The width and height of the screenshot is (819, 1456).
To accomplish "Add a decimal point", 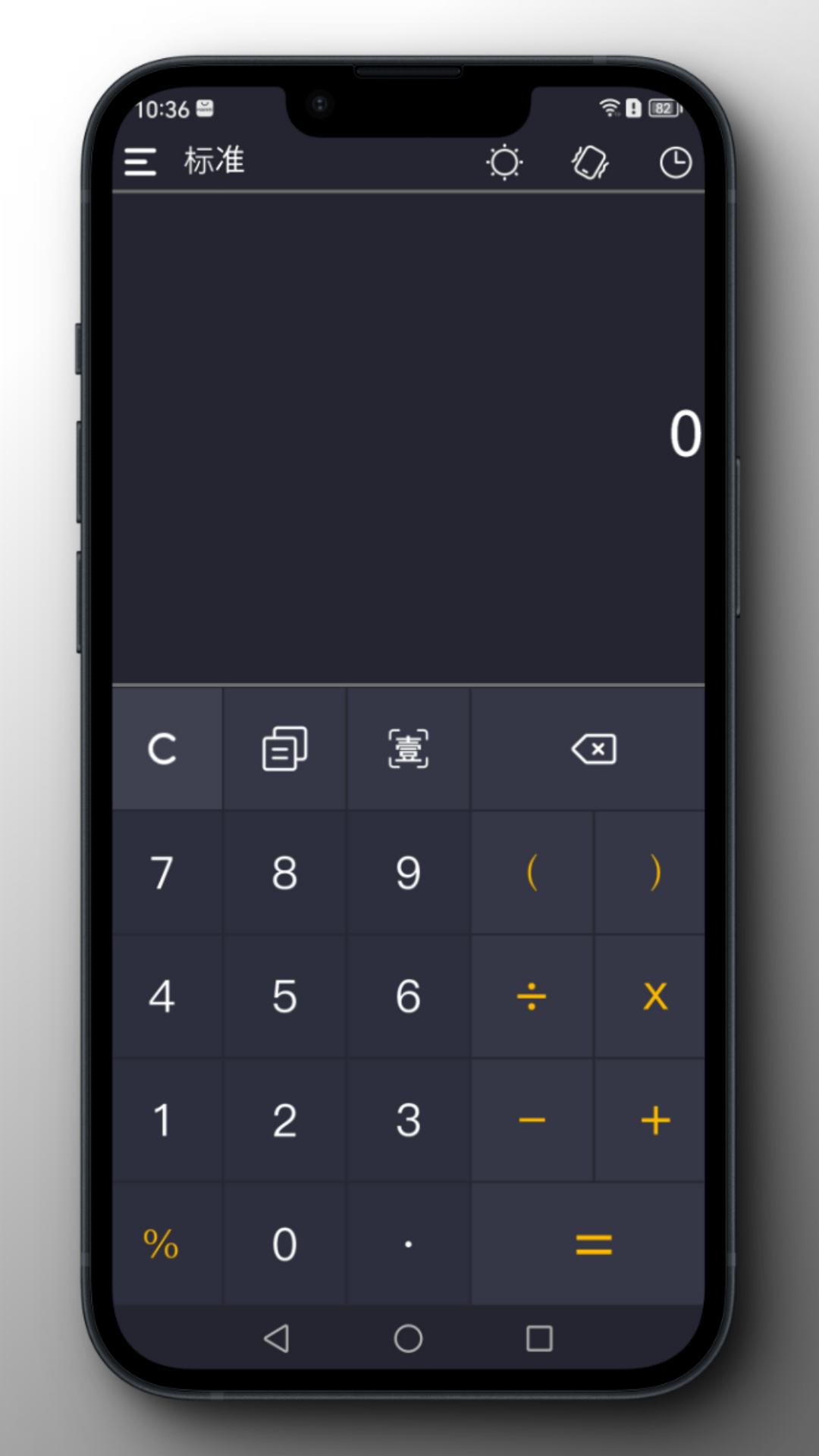I will pos(408,1244).
